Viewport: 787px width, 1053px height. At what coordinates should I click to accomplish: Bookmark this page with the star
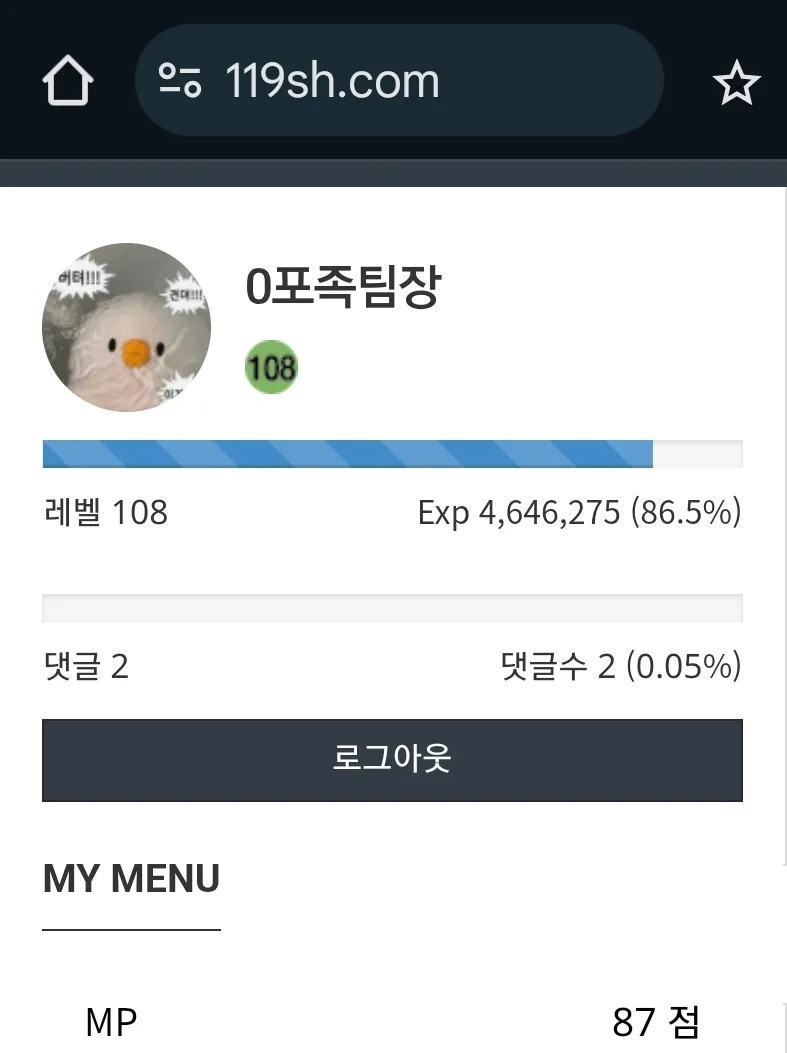[737, 83]
